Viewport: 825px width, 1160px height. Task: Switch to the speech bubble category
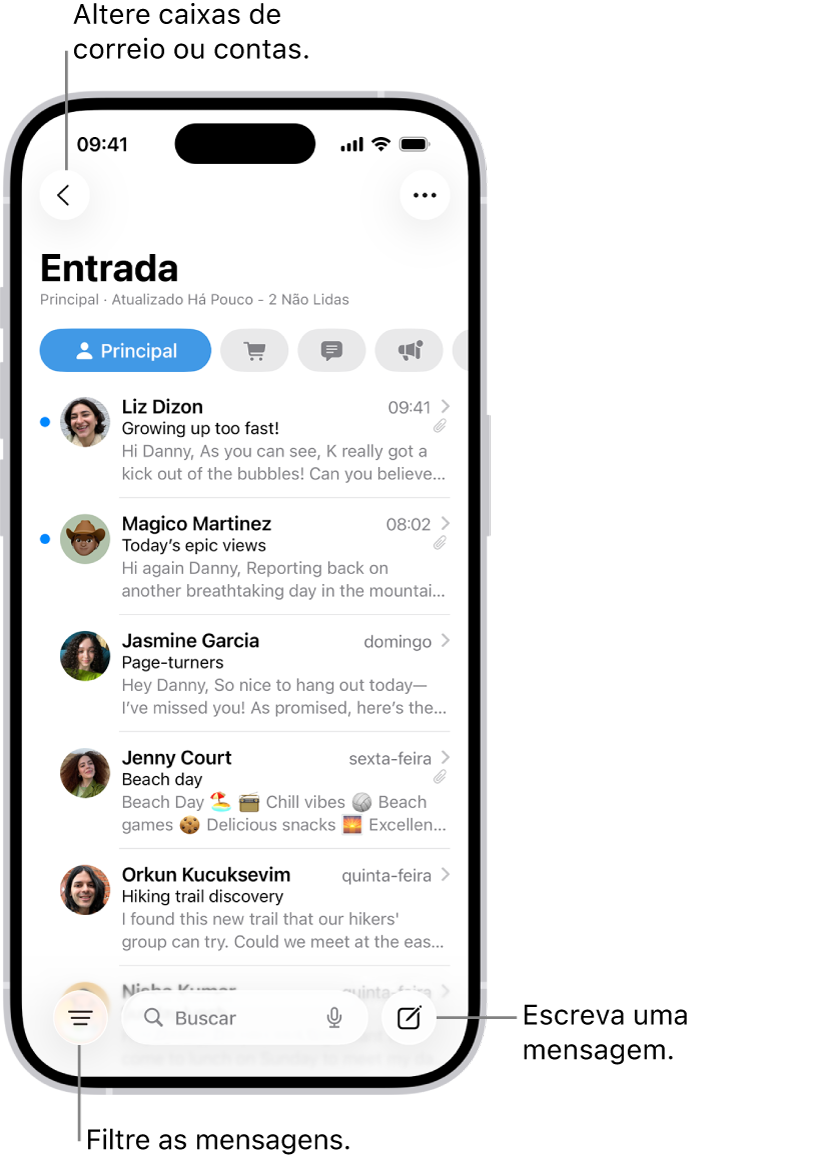point(332,351)
